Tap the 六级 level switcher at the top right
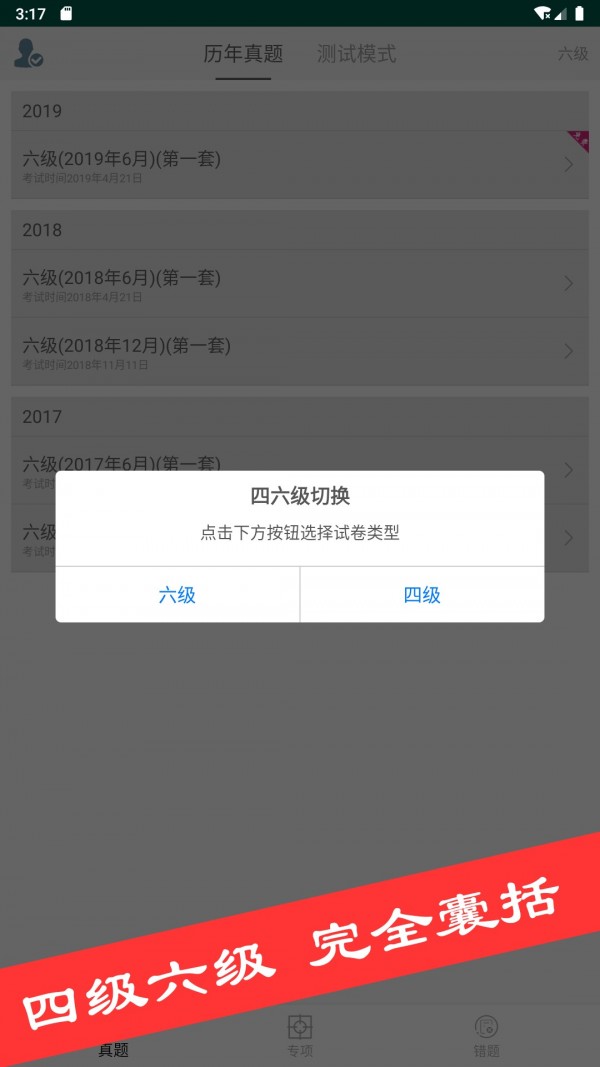Screen dimensions: 600x1067 tap(572, 54)
